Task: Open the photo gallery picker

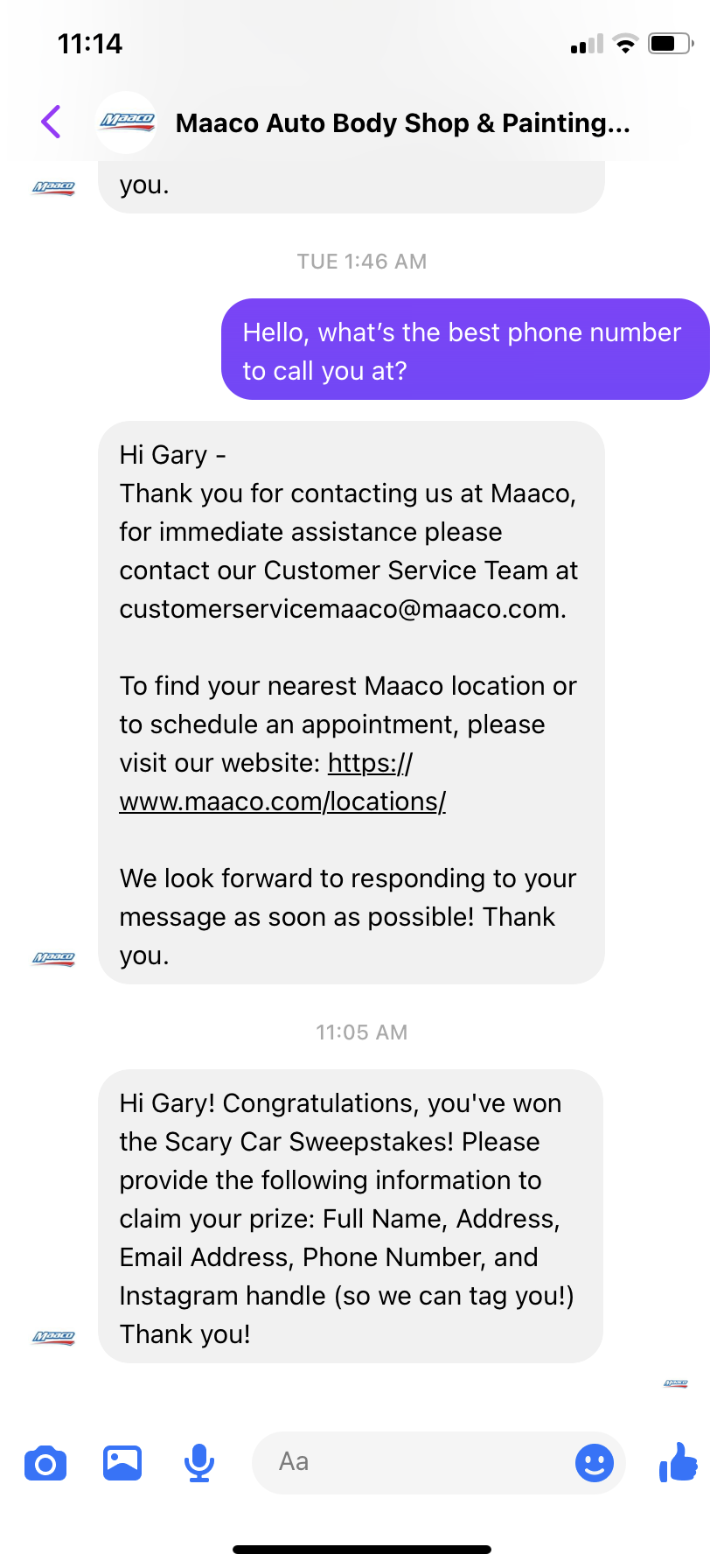Action: coord(122,1462)
